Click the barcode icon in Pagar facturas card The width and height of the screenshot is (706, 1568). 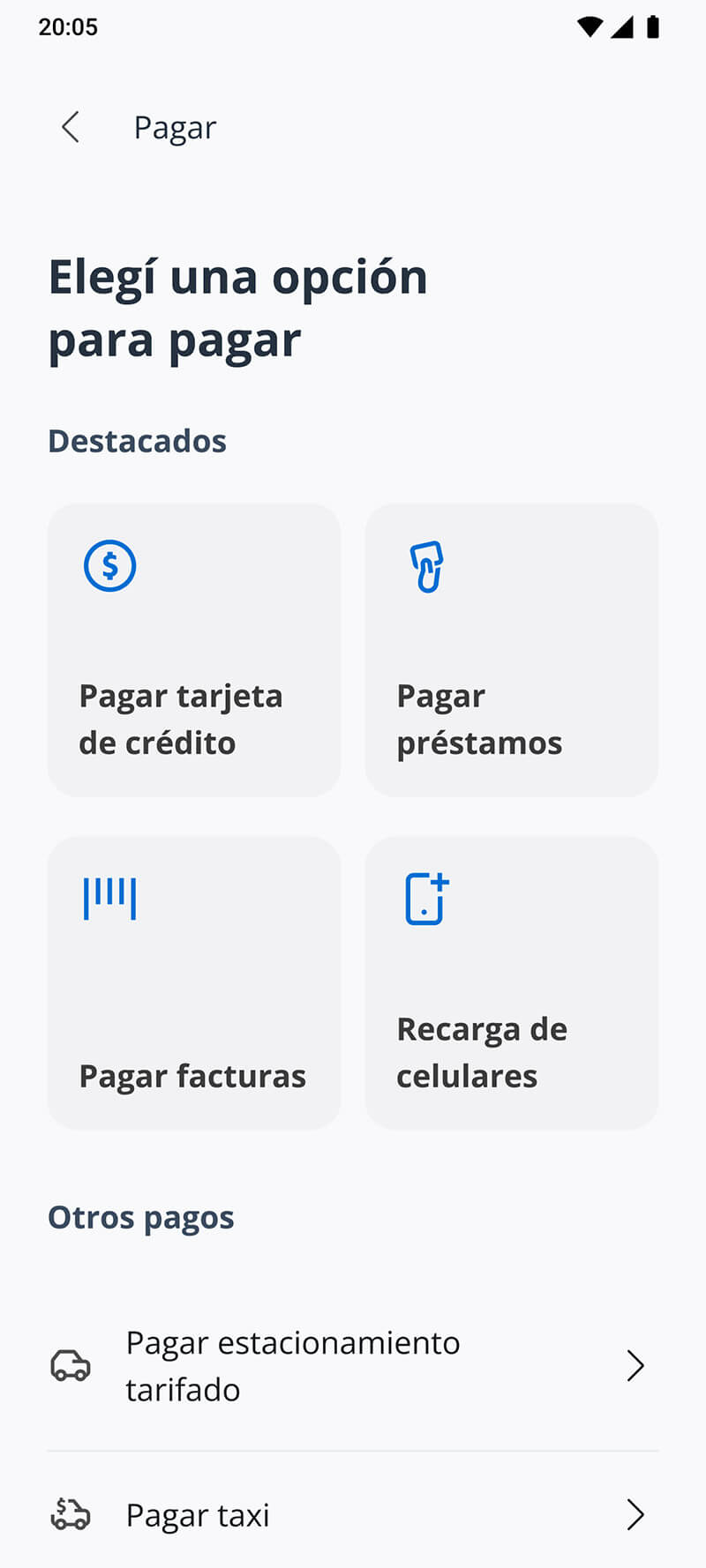click(109, 896)
